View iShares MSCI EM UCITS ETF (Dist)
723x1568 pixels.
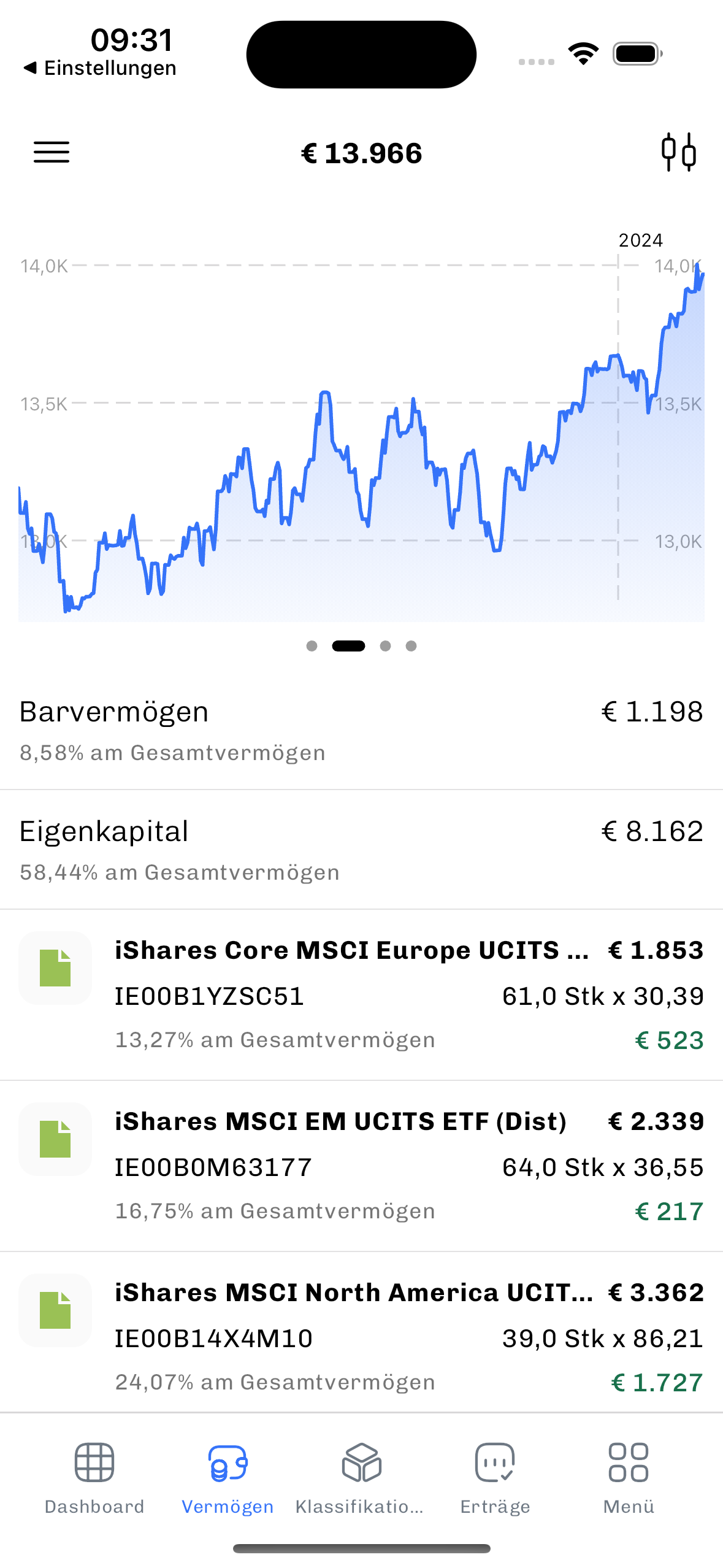point(361,1166)
